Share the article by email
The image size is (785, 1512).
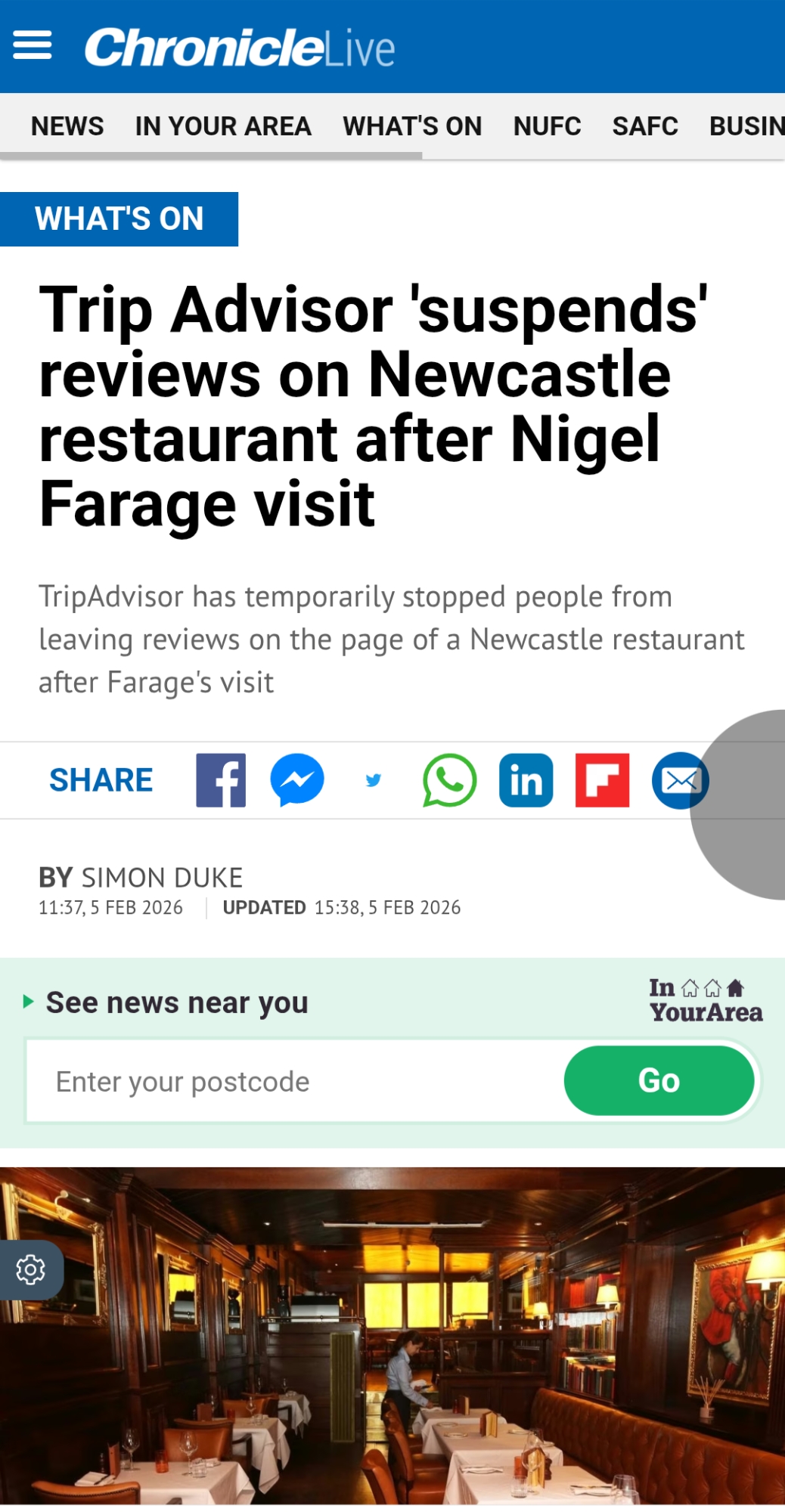[678, 780]
